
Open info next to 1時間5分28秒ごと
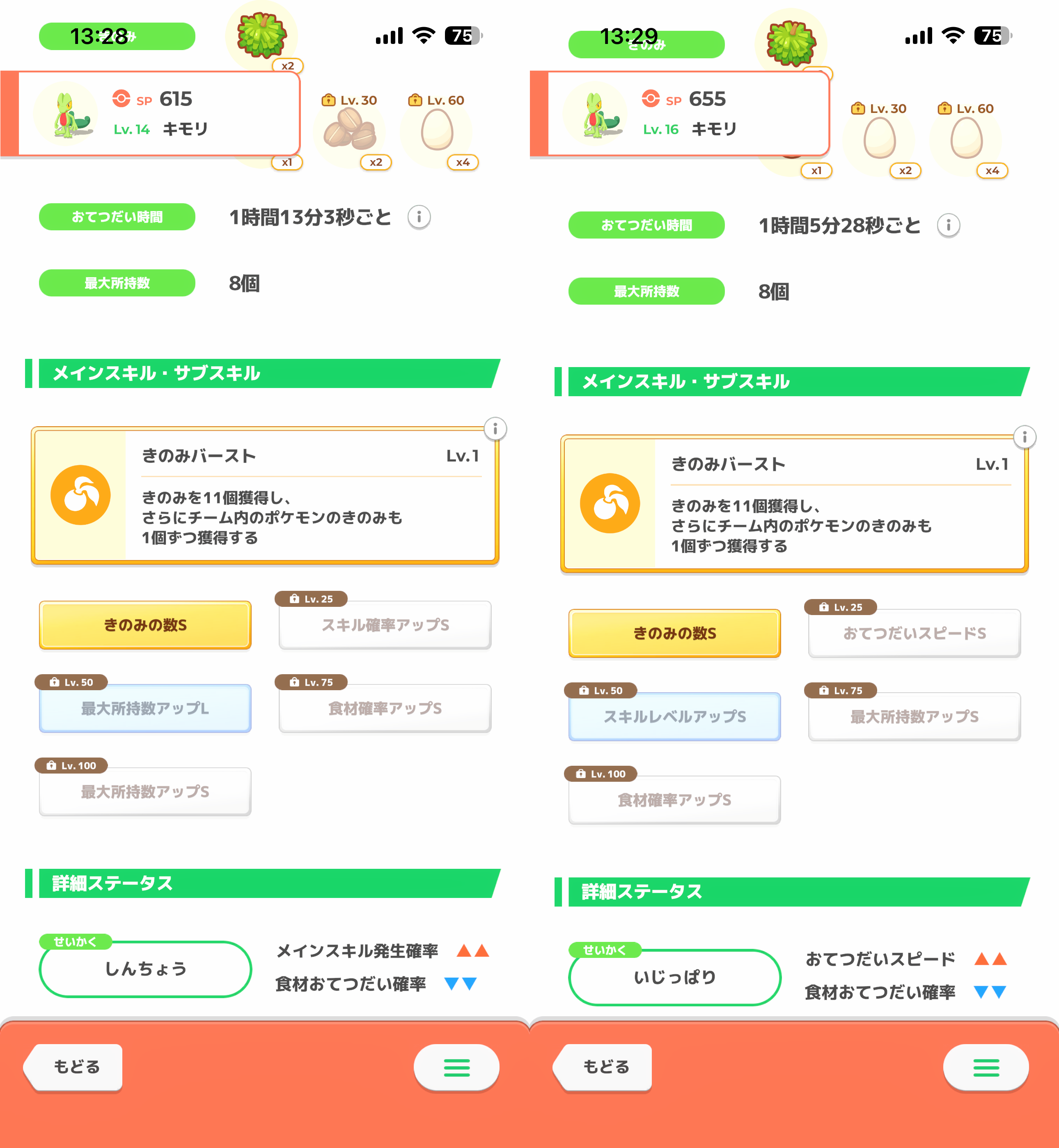[949, 225]
